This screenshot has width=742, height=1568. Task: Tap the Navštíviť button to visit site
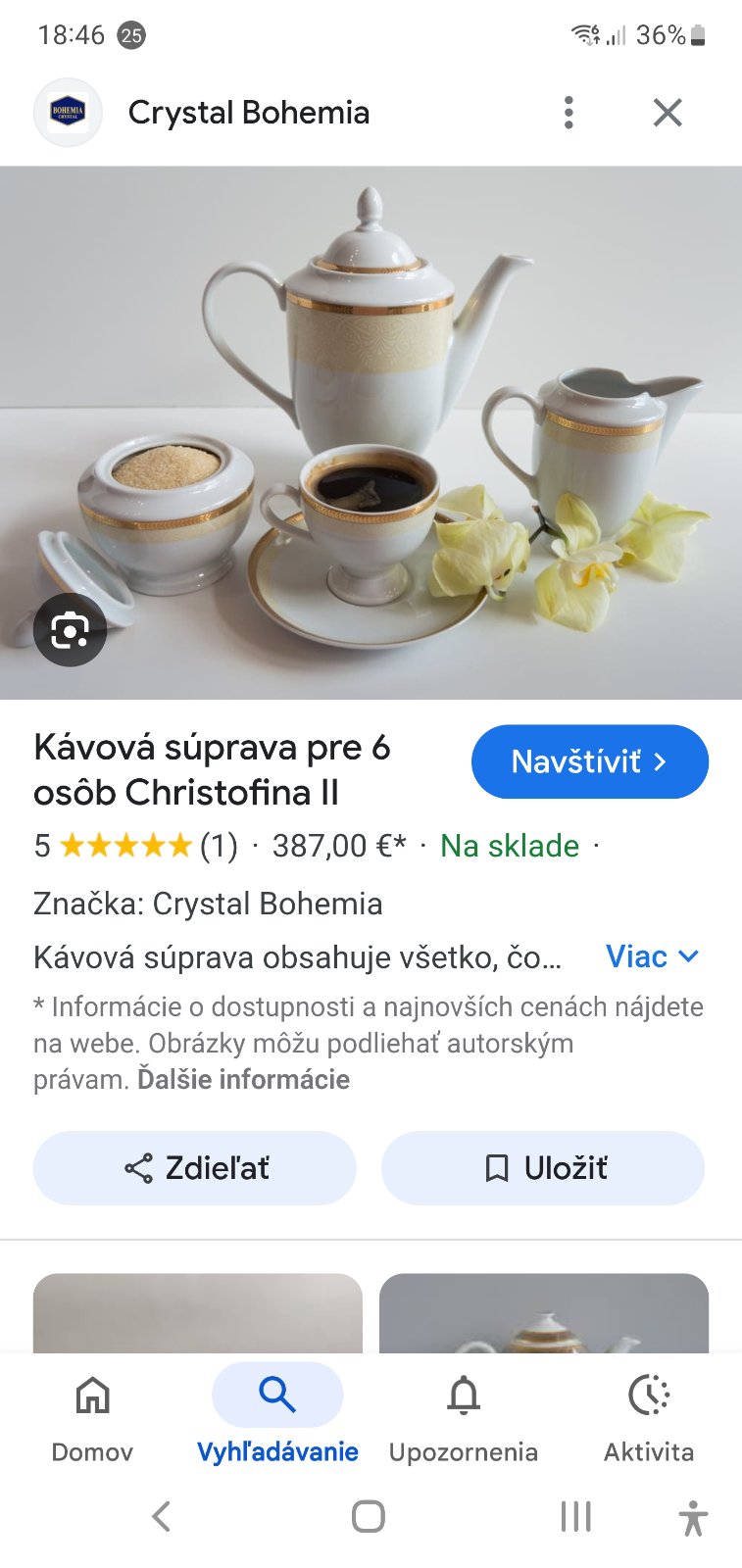tap(589, 761)
